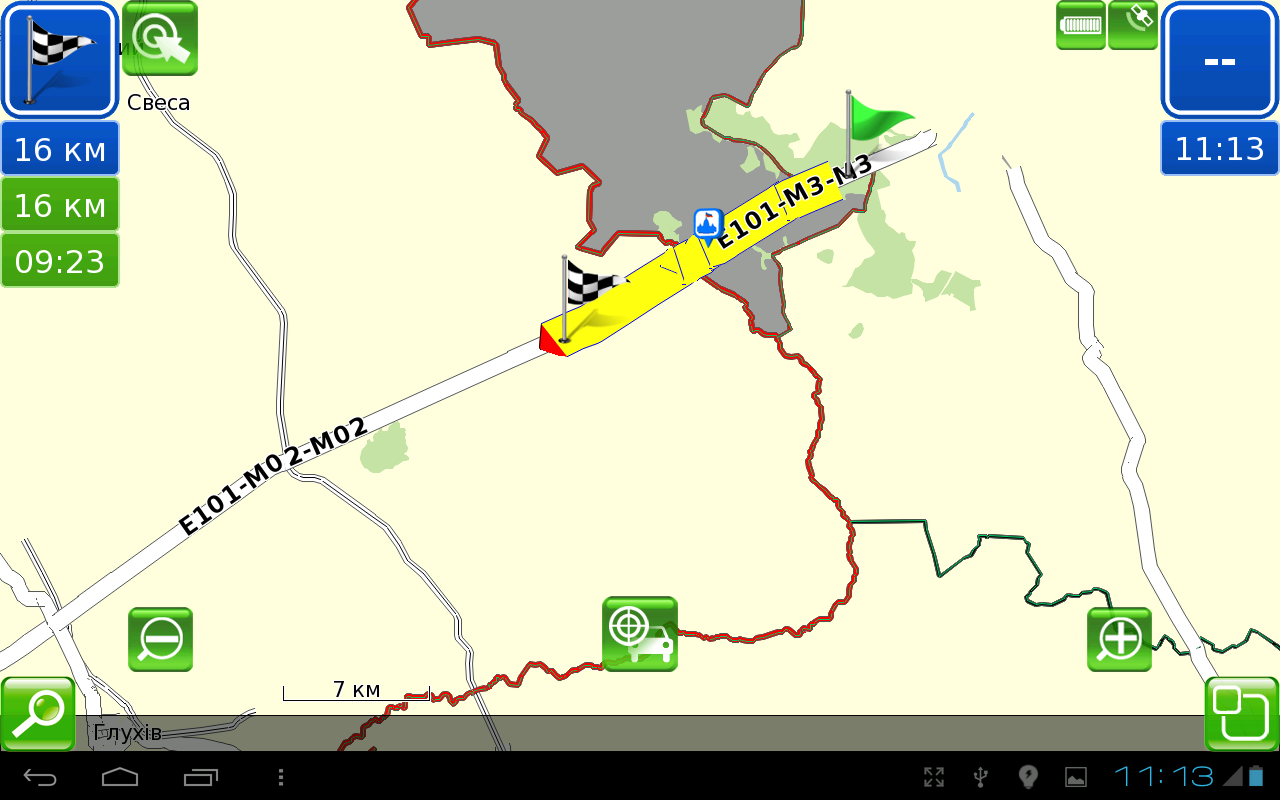The height and width of the screenshot is (800, 1280).
Task: Tap the 09:23 arrival time panel
Action: click(60, 261)
